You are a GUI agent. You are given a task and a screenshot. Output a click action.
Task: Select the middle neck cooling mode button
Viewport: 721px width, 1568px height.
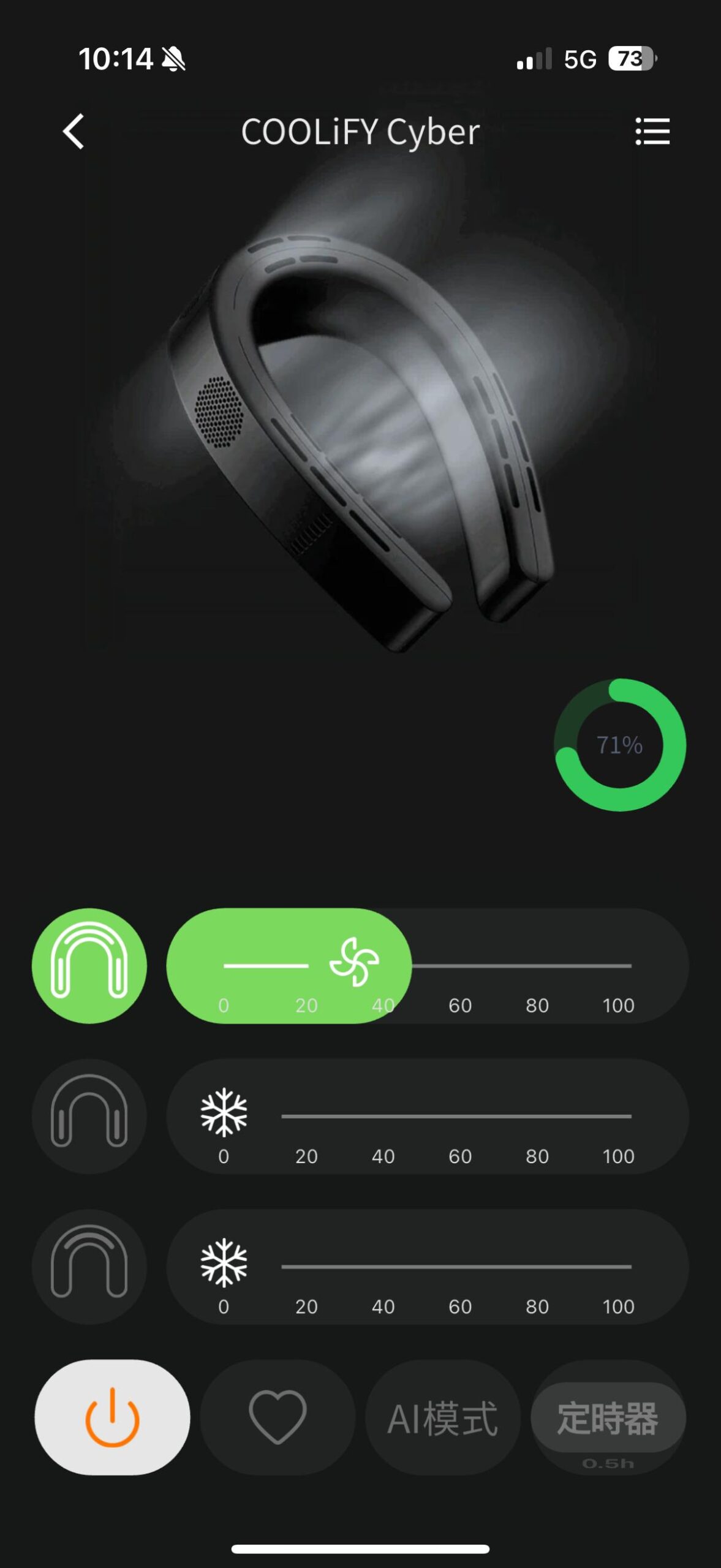[x=89, y=1116]
